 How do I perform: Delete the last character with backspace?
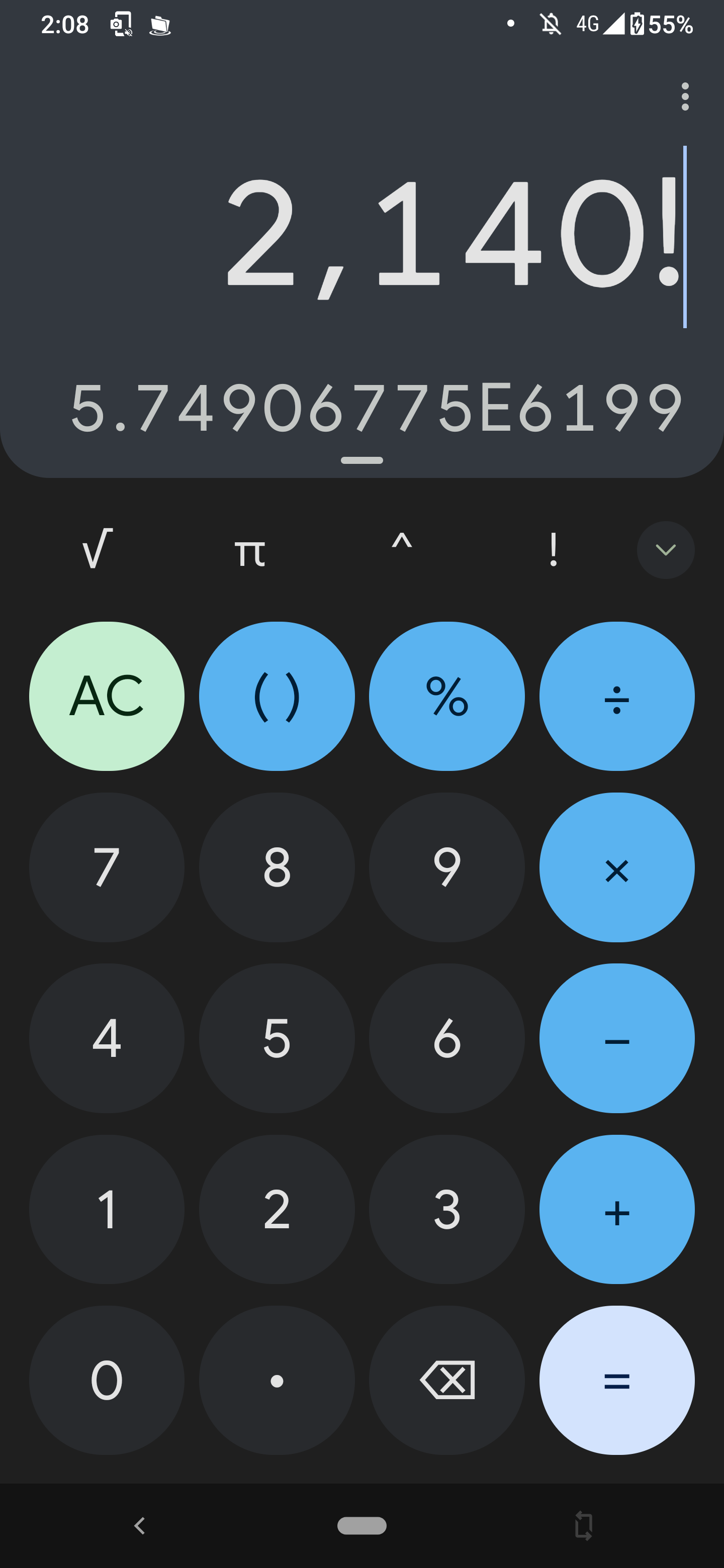point(446,1381)
